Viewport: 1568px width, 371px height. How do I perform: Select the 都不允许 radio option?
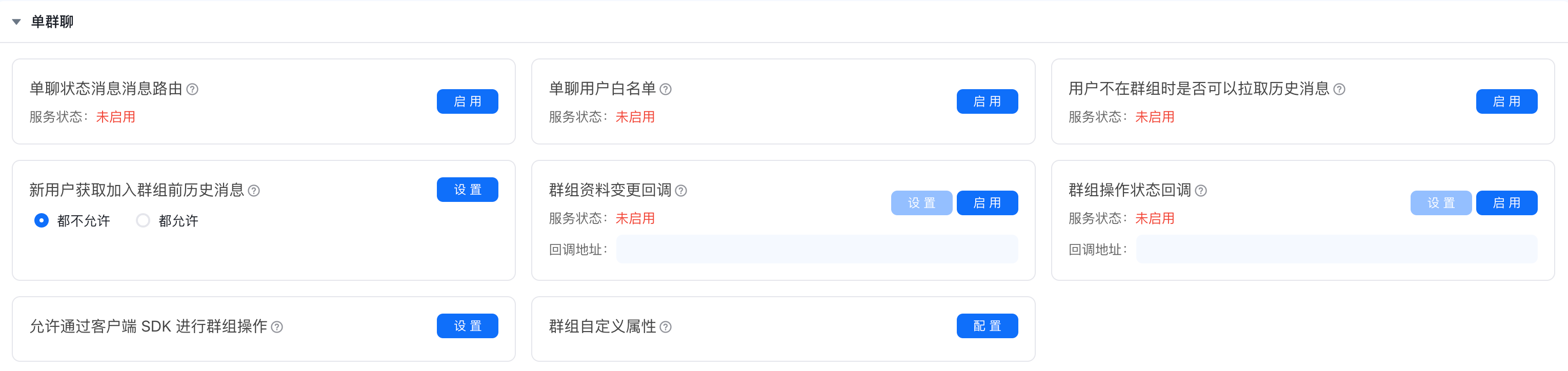coord(42,220)
